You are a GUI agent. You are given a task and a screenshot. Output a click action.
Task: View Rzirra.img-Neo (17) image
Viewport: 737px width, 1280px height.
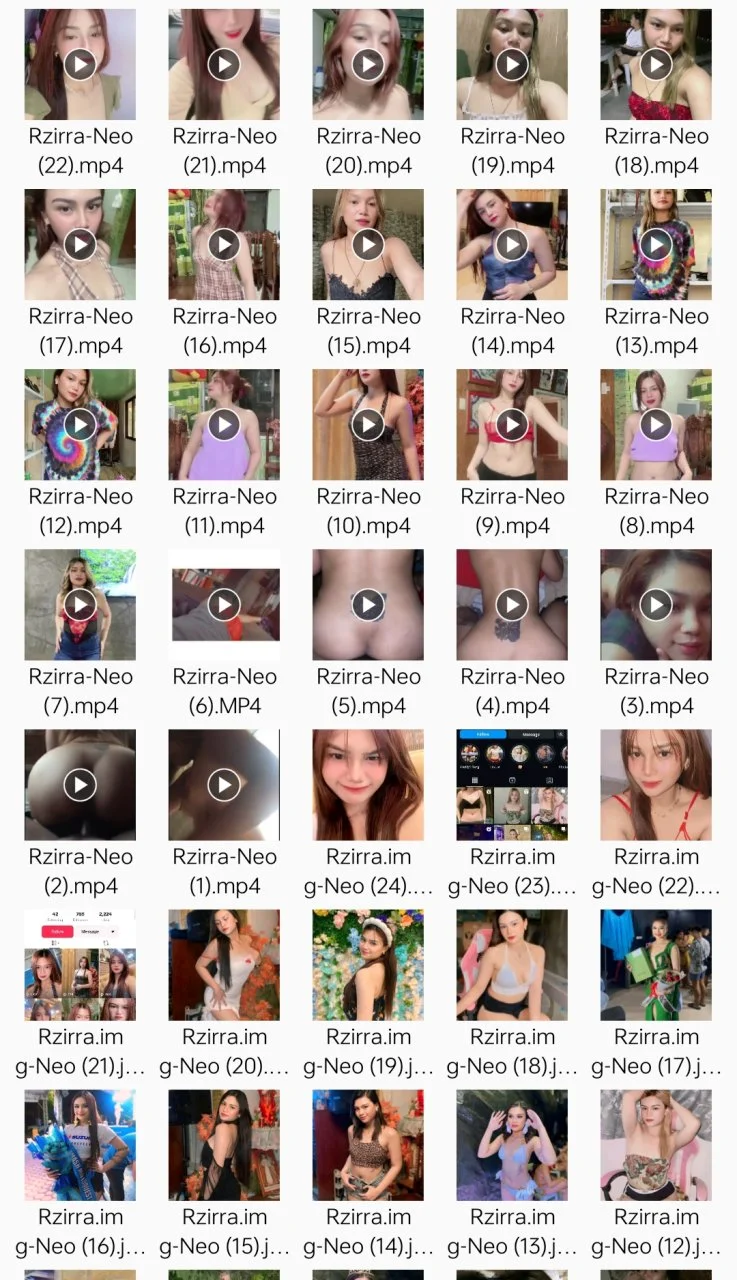click(x=656, y=965)
